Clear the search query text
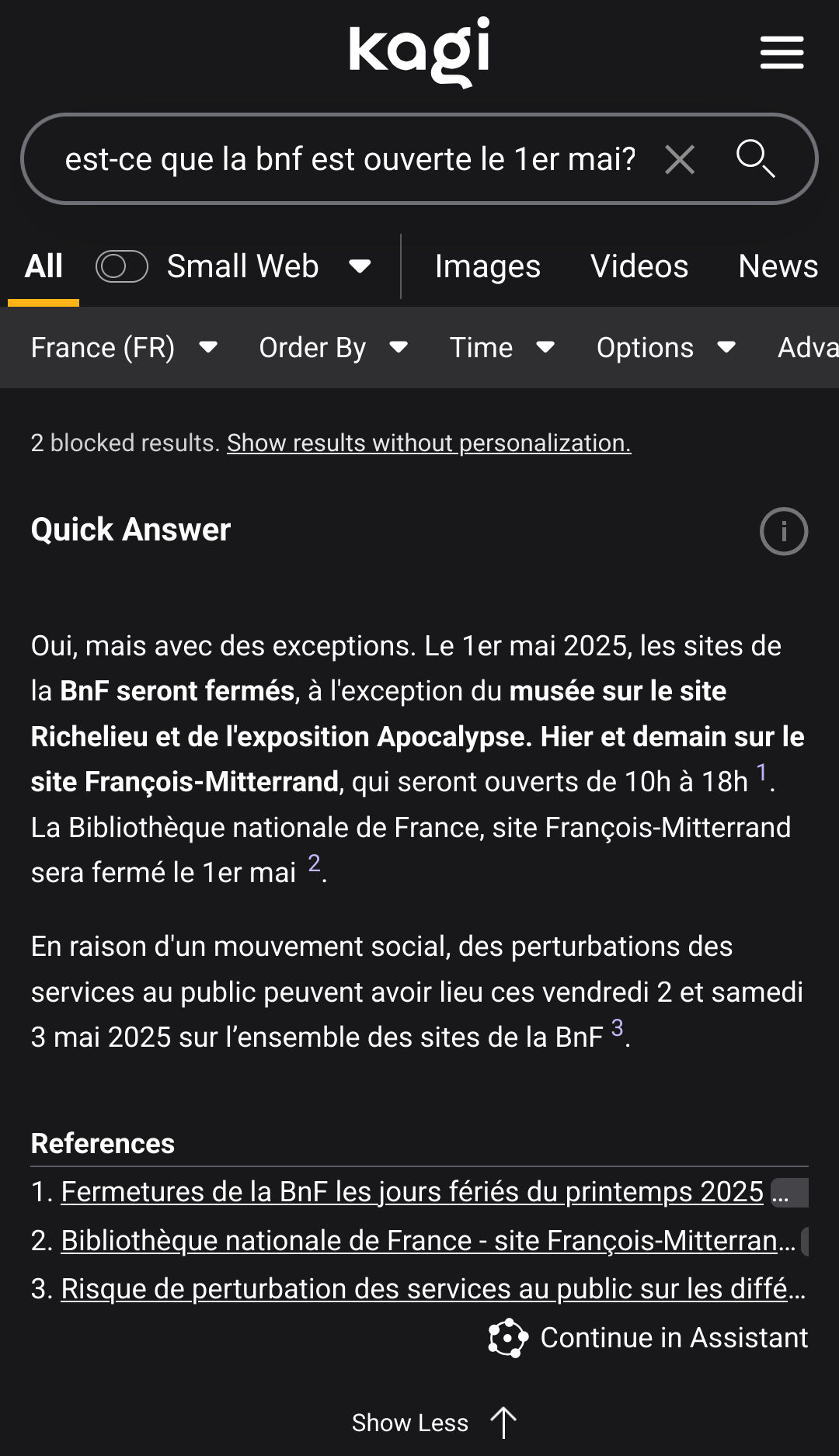 click(680, 159)
